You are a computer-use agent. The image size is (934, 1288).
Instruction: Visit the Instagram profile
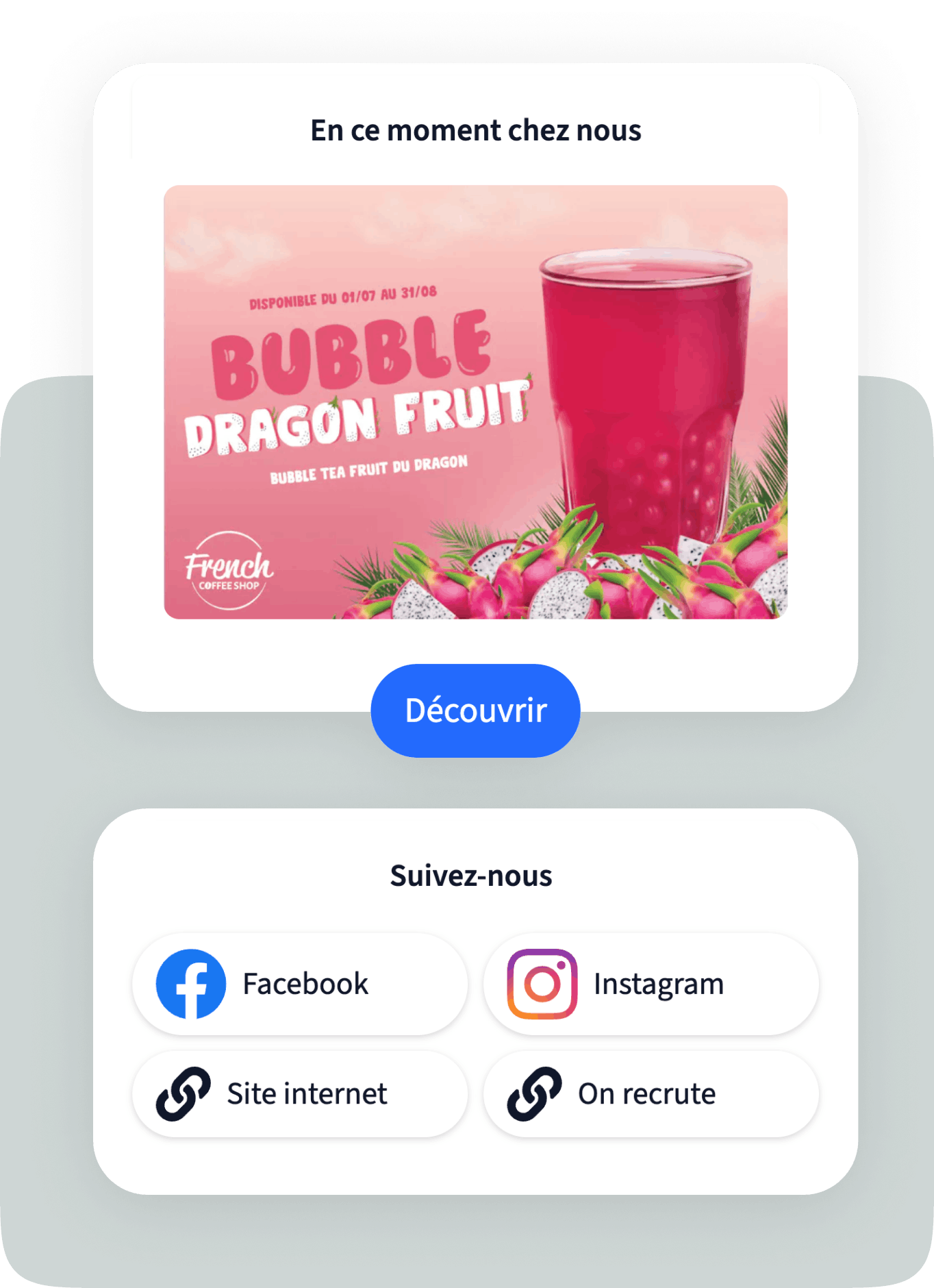click(x=651, y=984)
